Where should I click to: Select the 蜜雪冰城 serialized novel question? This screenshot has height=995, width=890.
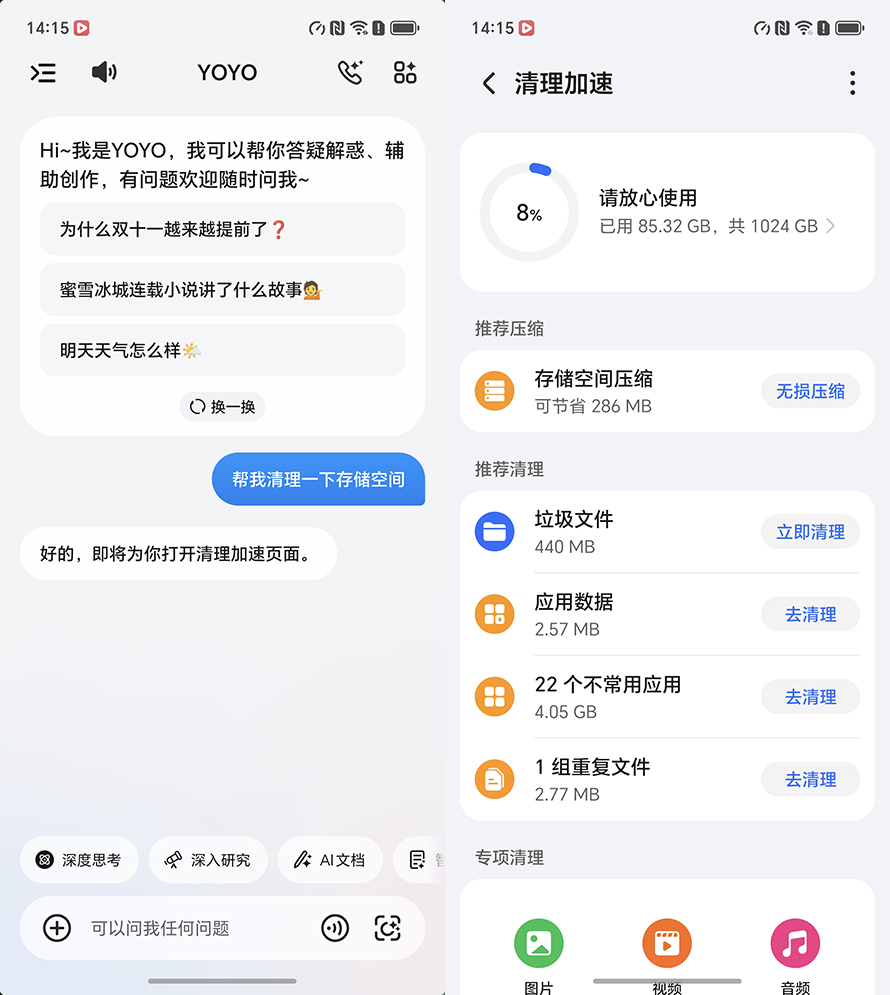(x=222, y=290)
